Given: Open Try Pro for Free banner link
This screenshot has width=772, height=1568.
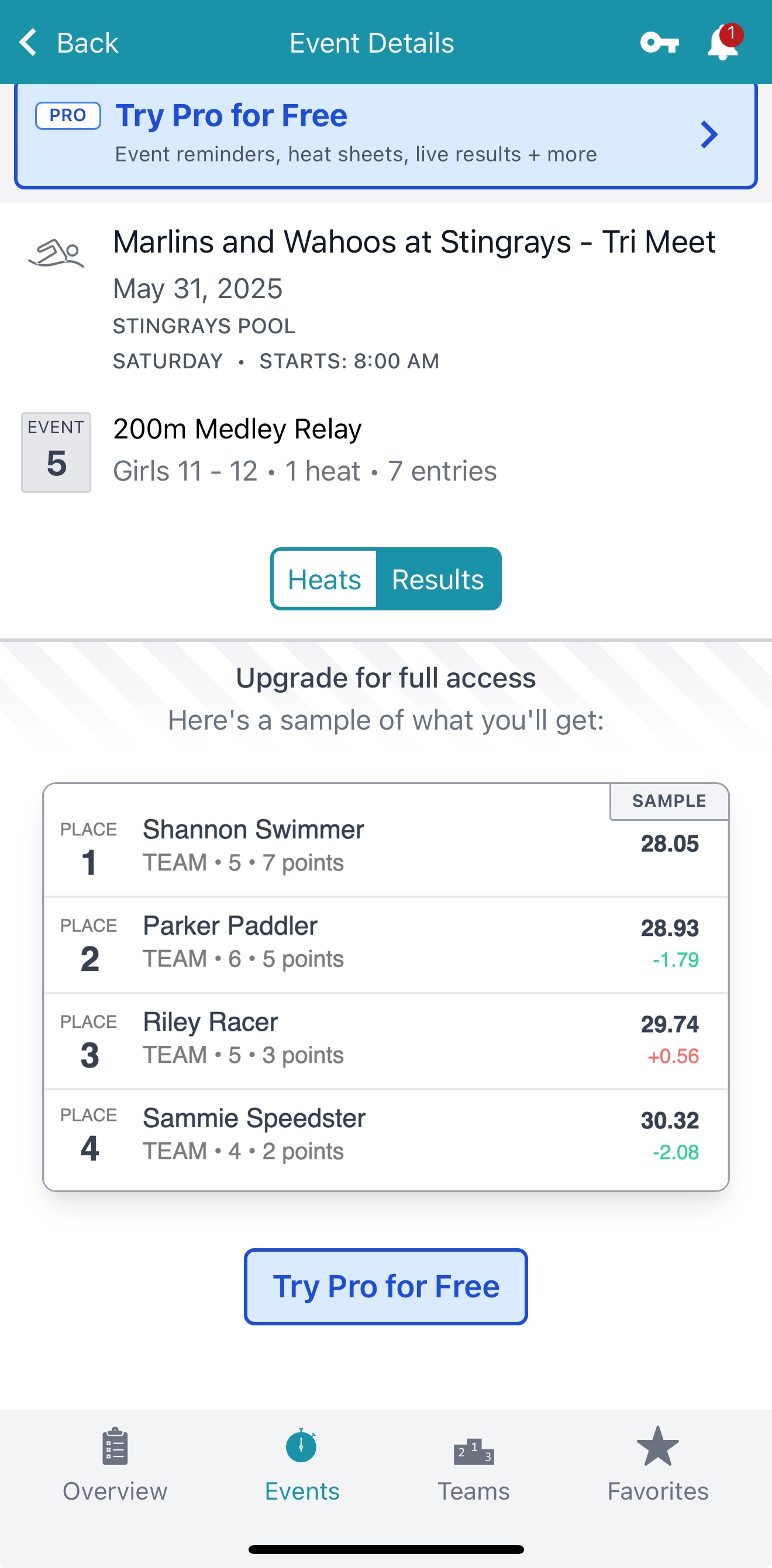Looking at the screenshot, I should pos(230,115).
